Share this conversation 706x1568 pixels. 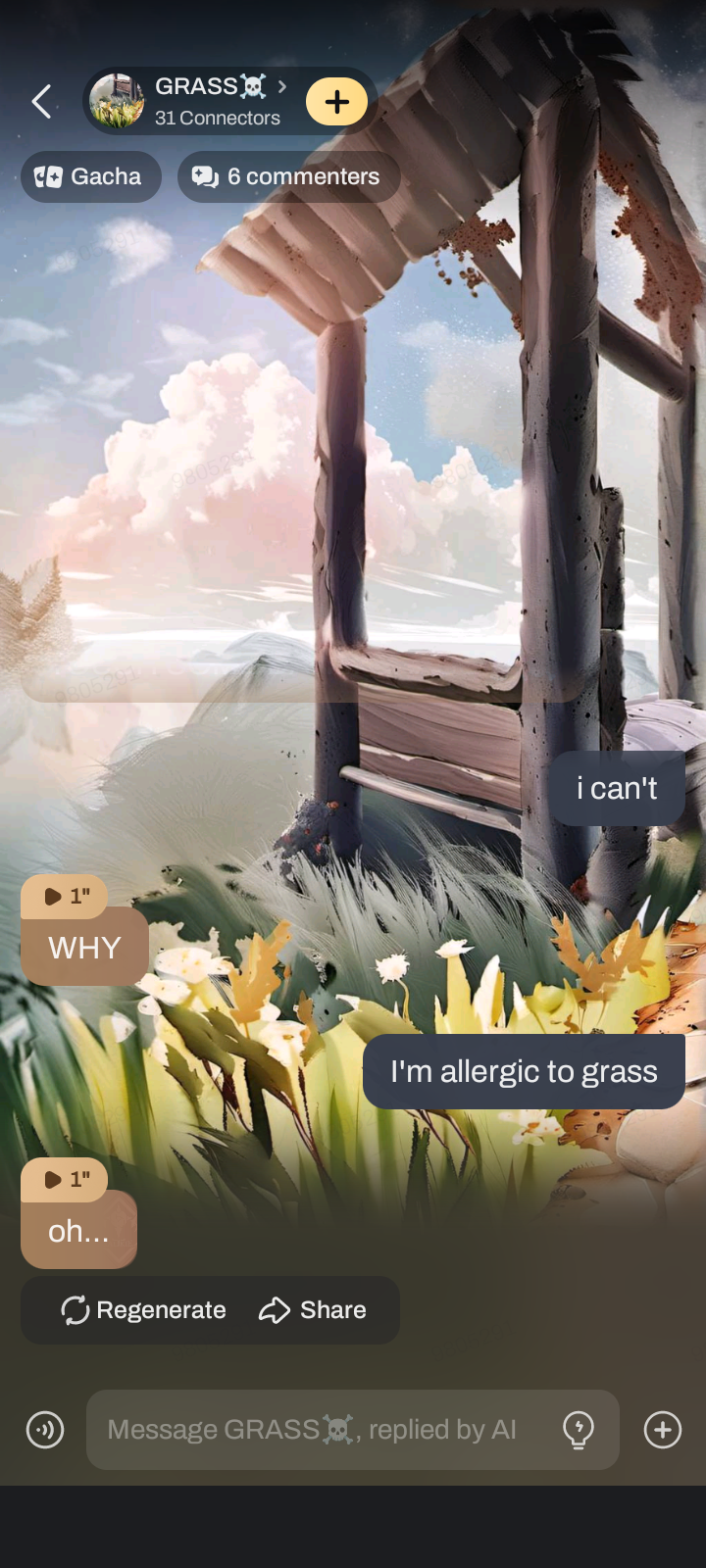click(313, 1310)
